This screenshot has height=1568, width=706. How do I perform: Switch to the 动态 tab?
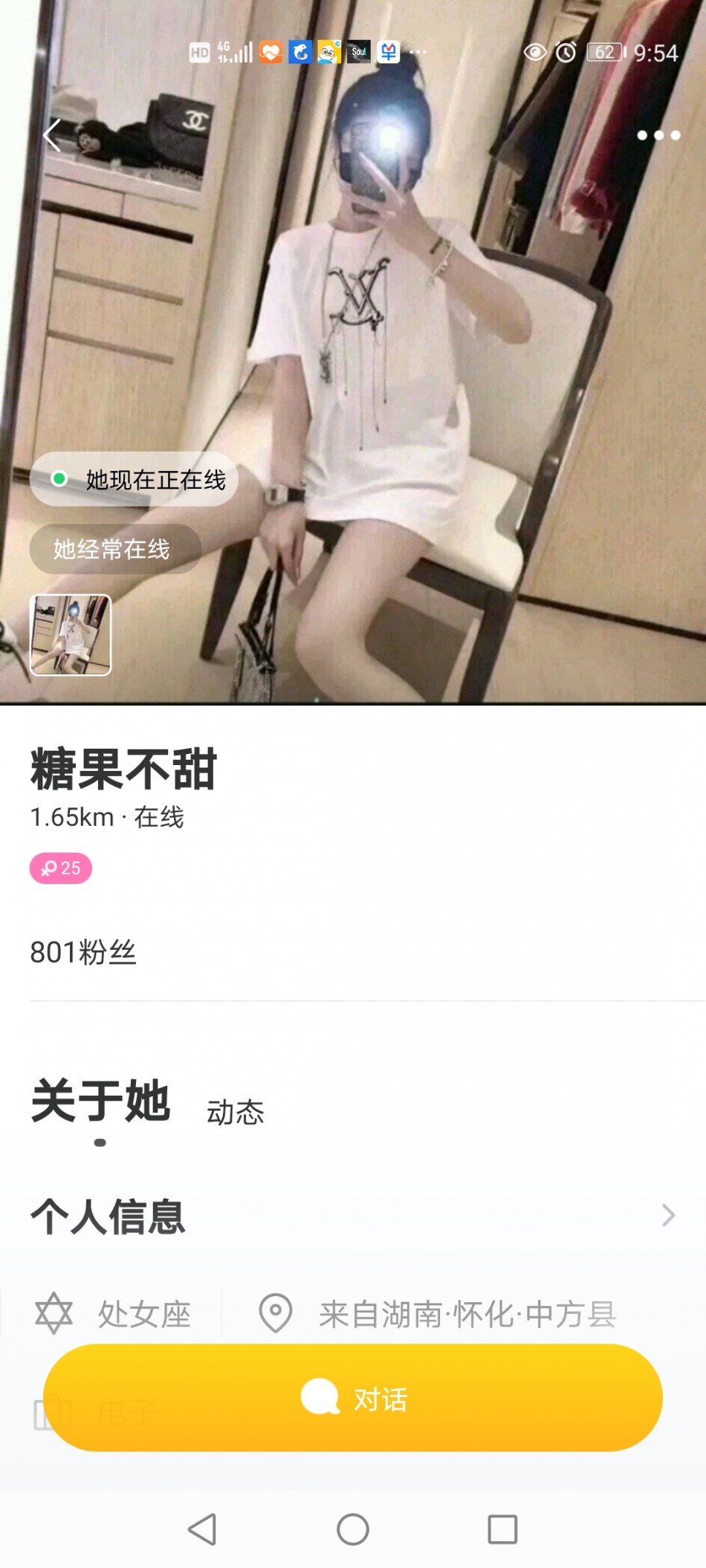pos(235,1113)
